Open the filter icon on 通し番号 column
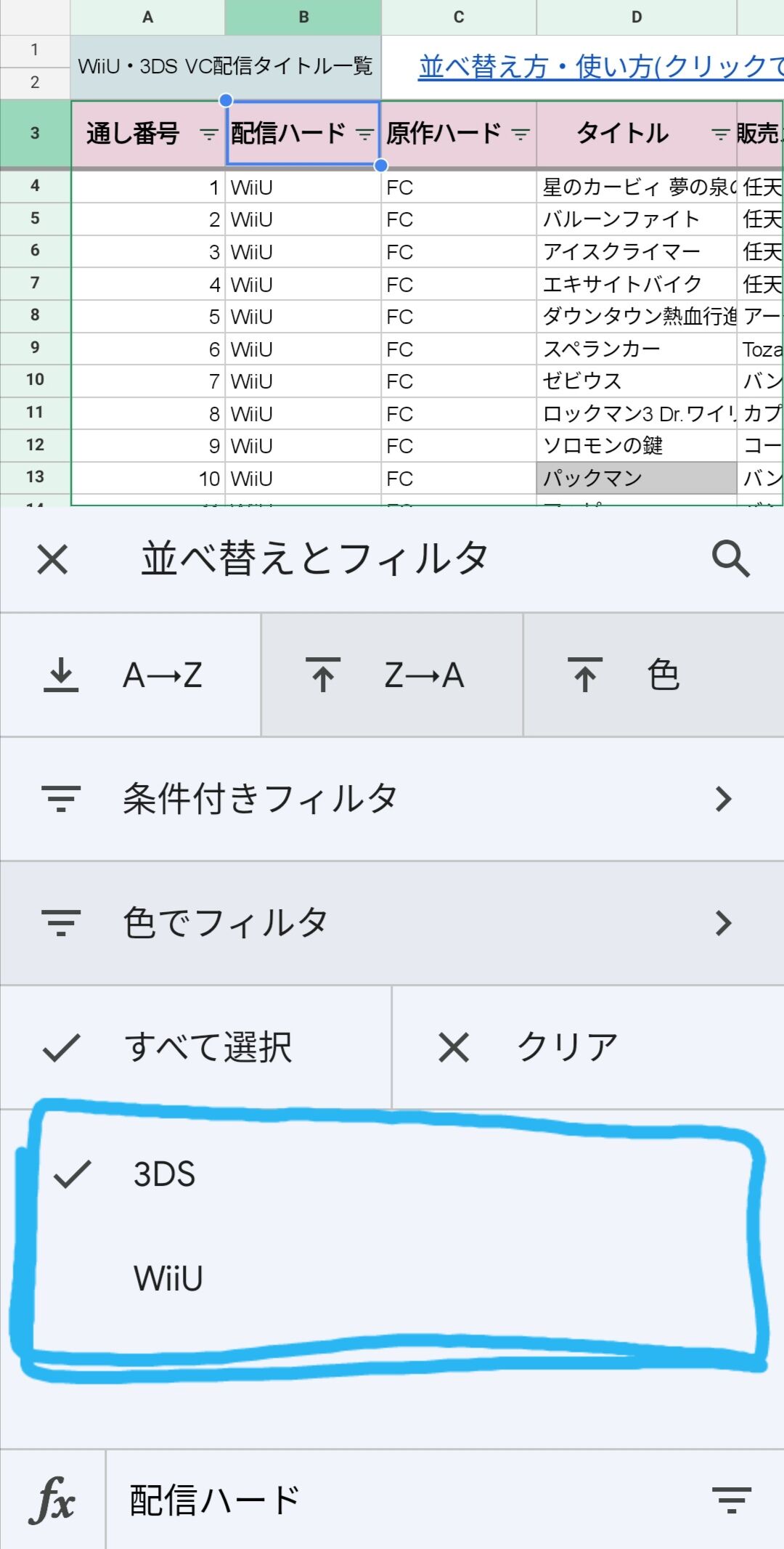The image size is (784, 1549). (209, 134)
